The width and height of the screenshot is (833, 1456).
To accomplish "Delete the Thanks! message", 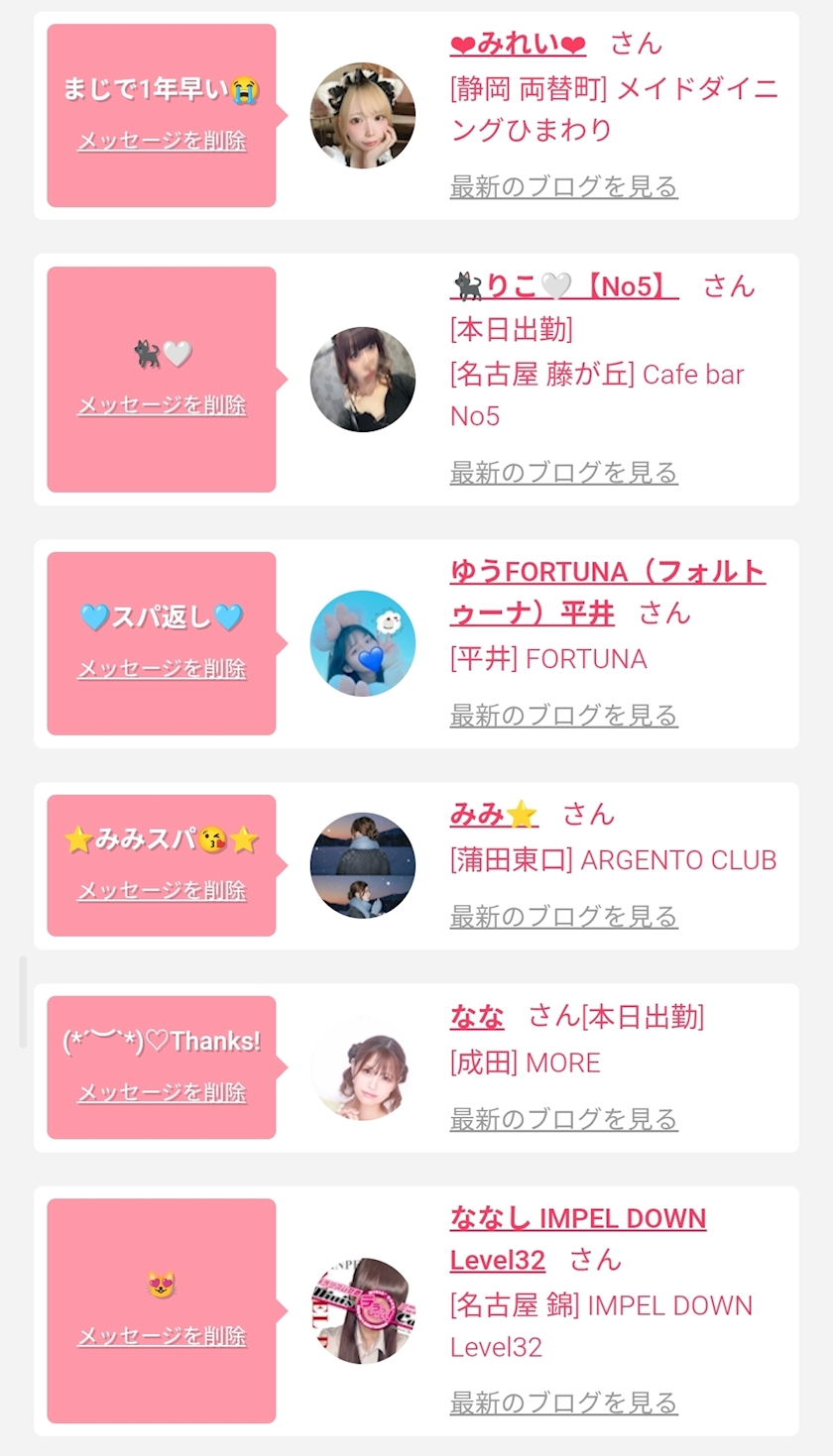I will click(x=162, y=1092).
